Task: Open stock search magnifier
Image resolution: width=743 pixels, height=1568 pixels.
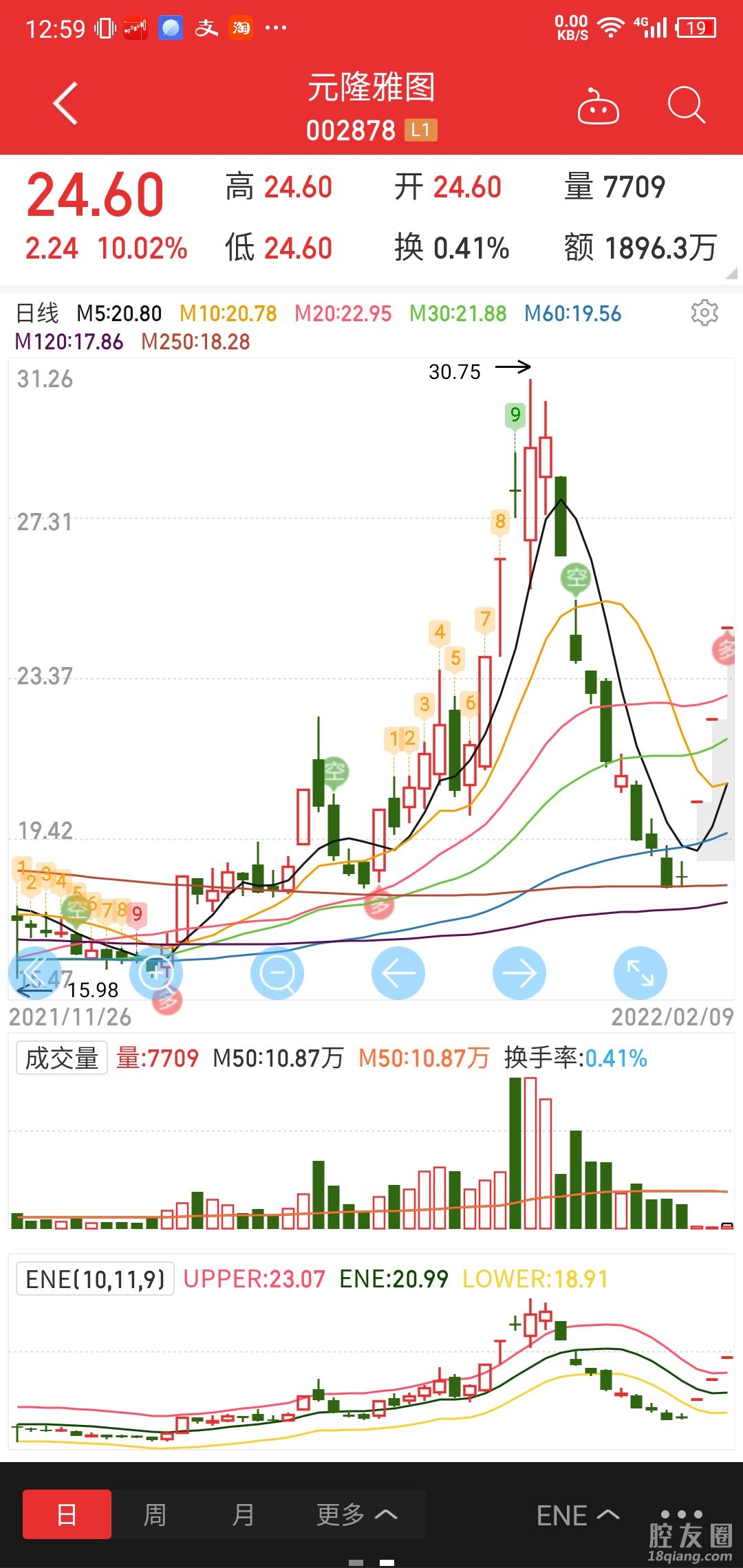Action: click(x=686, y=106)
